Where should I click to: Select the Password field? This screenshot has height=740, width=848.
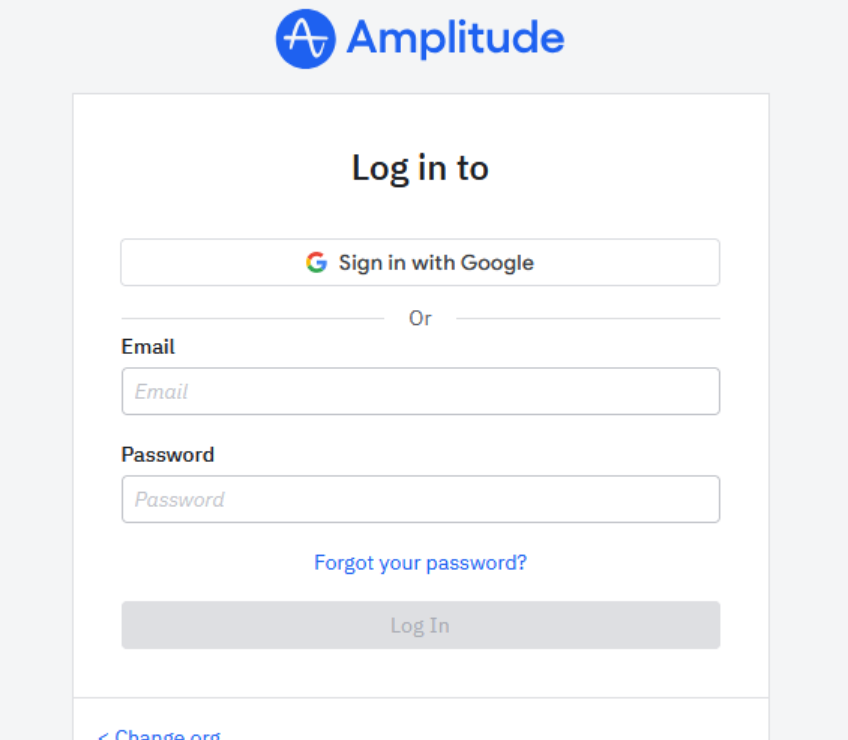click(x=420, y=499)
